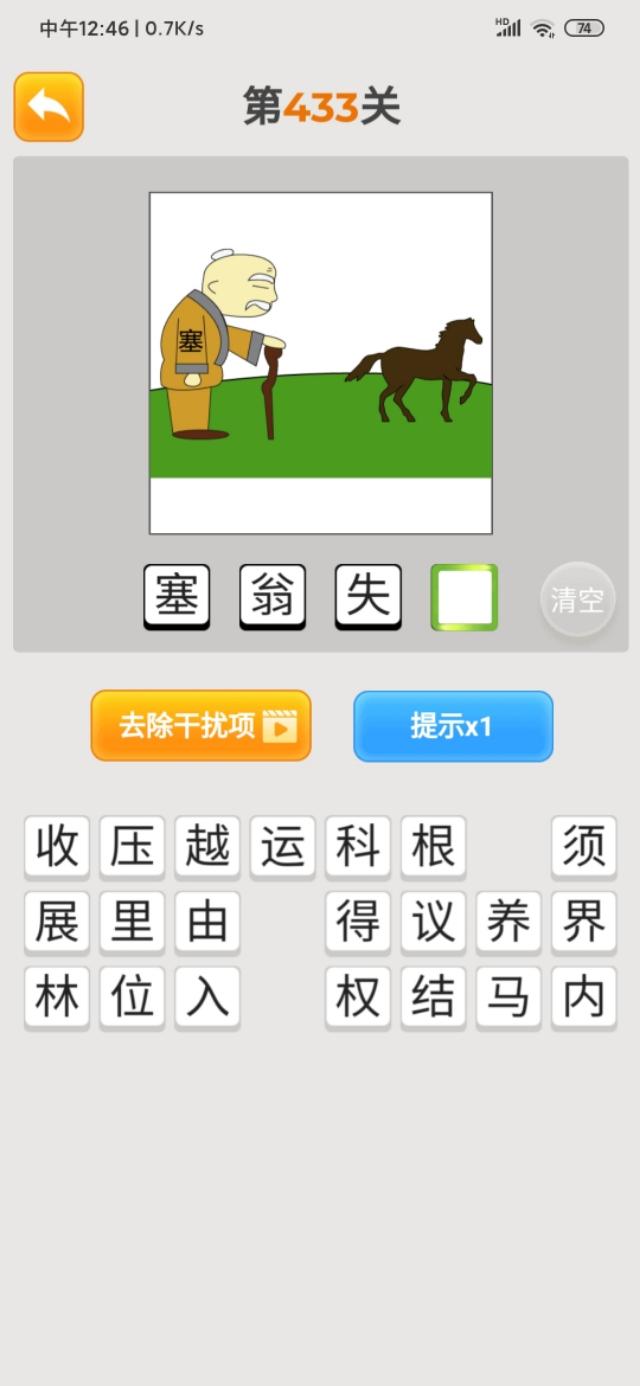Pick the 运 character tile
640x1386 pixels.
[x=282, y=848]
